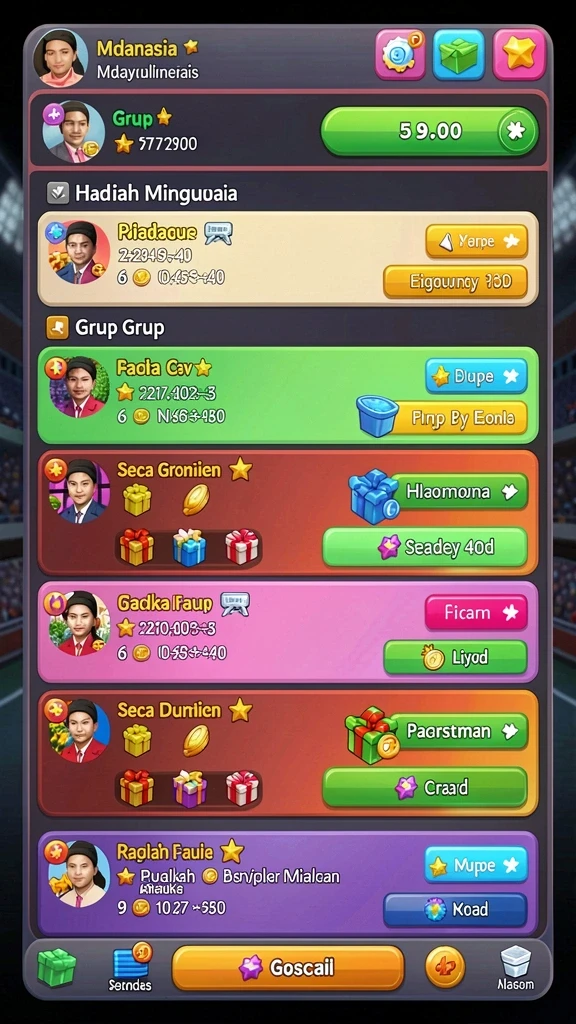Tap Mupe button on Raglah Fauie card
The height and width of the screenshot is (1024, 576).
476,865
